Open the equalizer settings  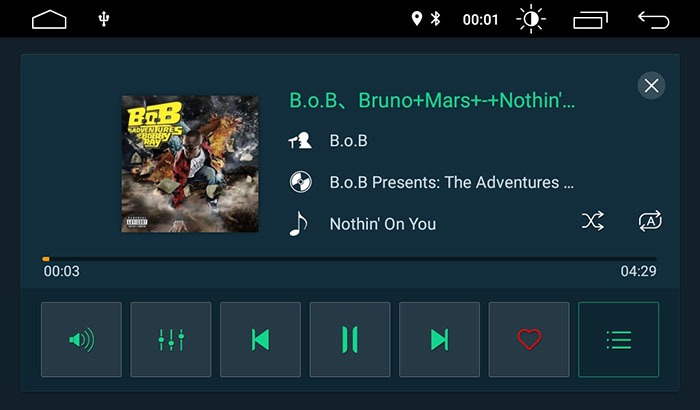(171, 339)
